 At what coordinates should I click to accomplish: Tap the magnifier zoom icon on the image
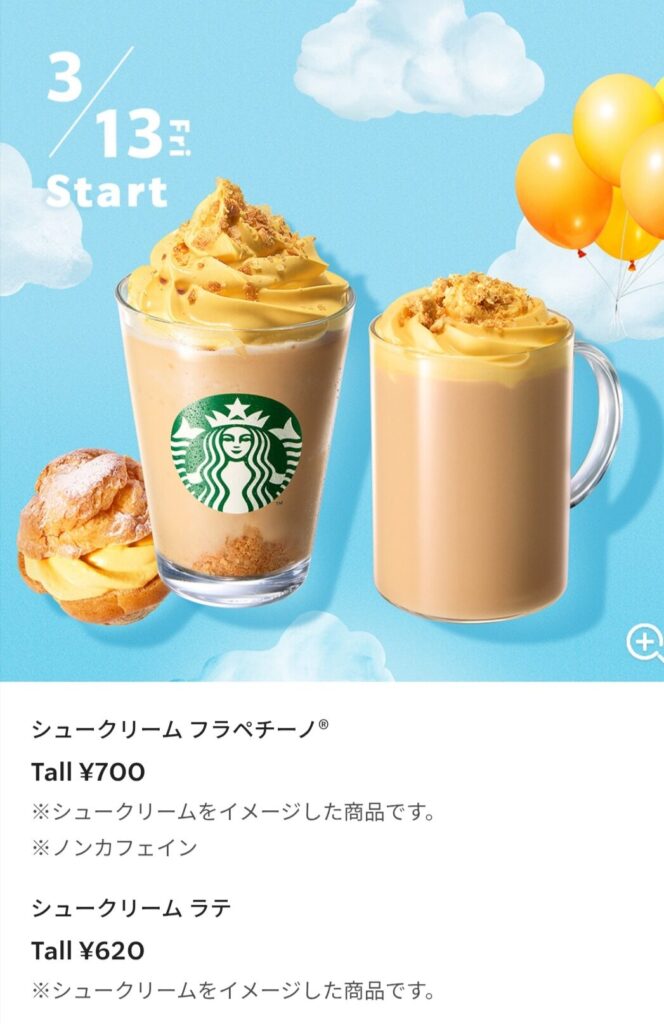coord(643,642)
